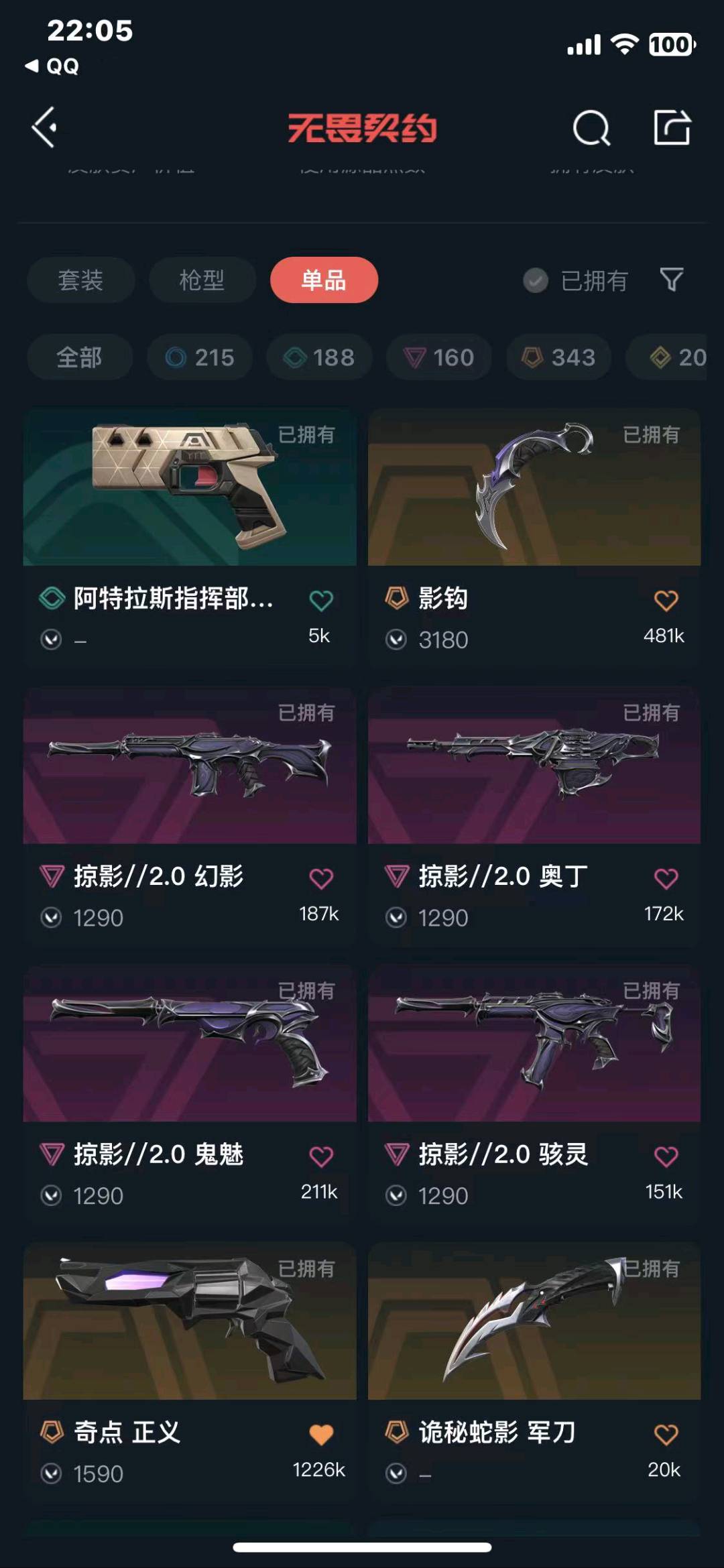Filter by the 160 tier chip
The width and height of the screenshot is (724, 1568).
pyautogui.click(x=439, y=357)
